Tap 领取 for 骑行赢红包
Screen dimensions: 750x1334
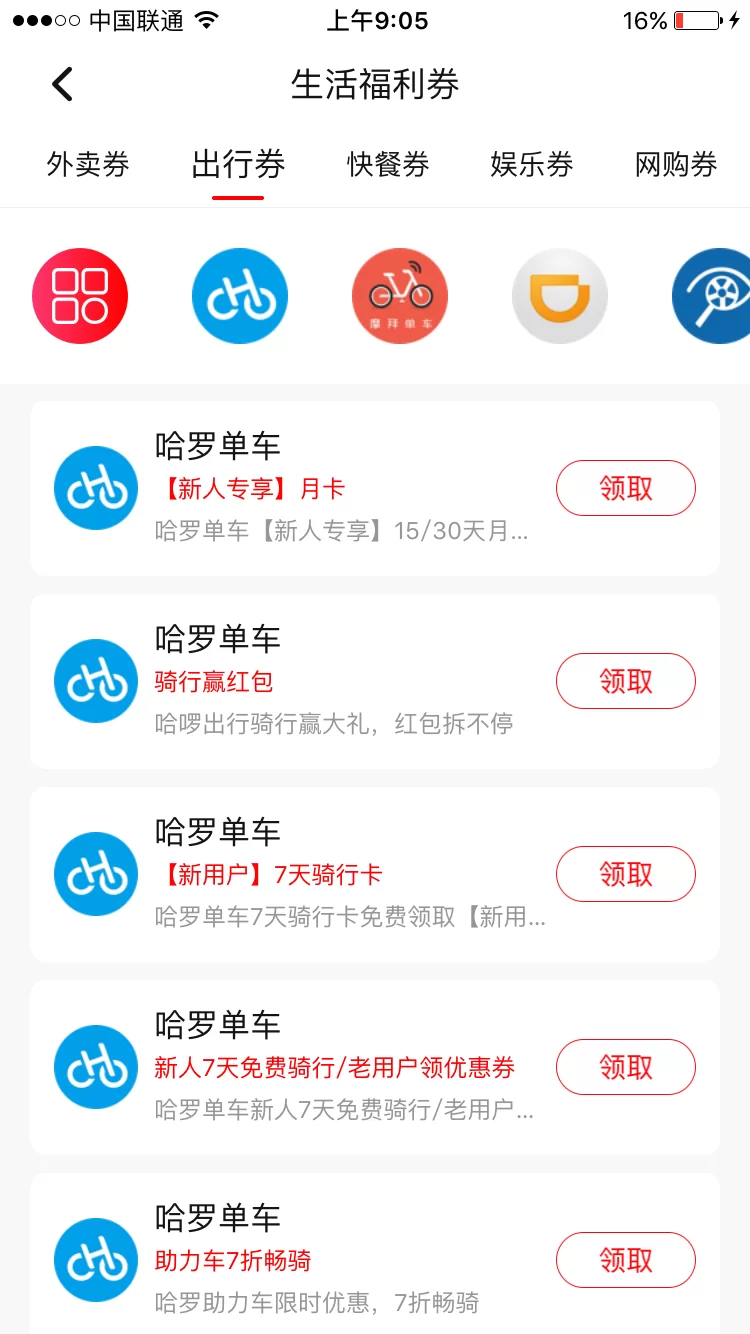pos(625,681)
